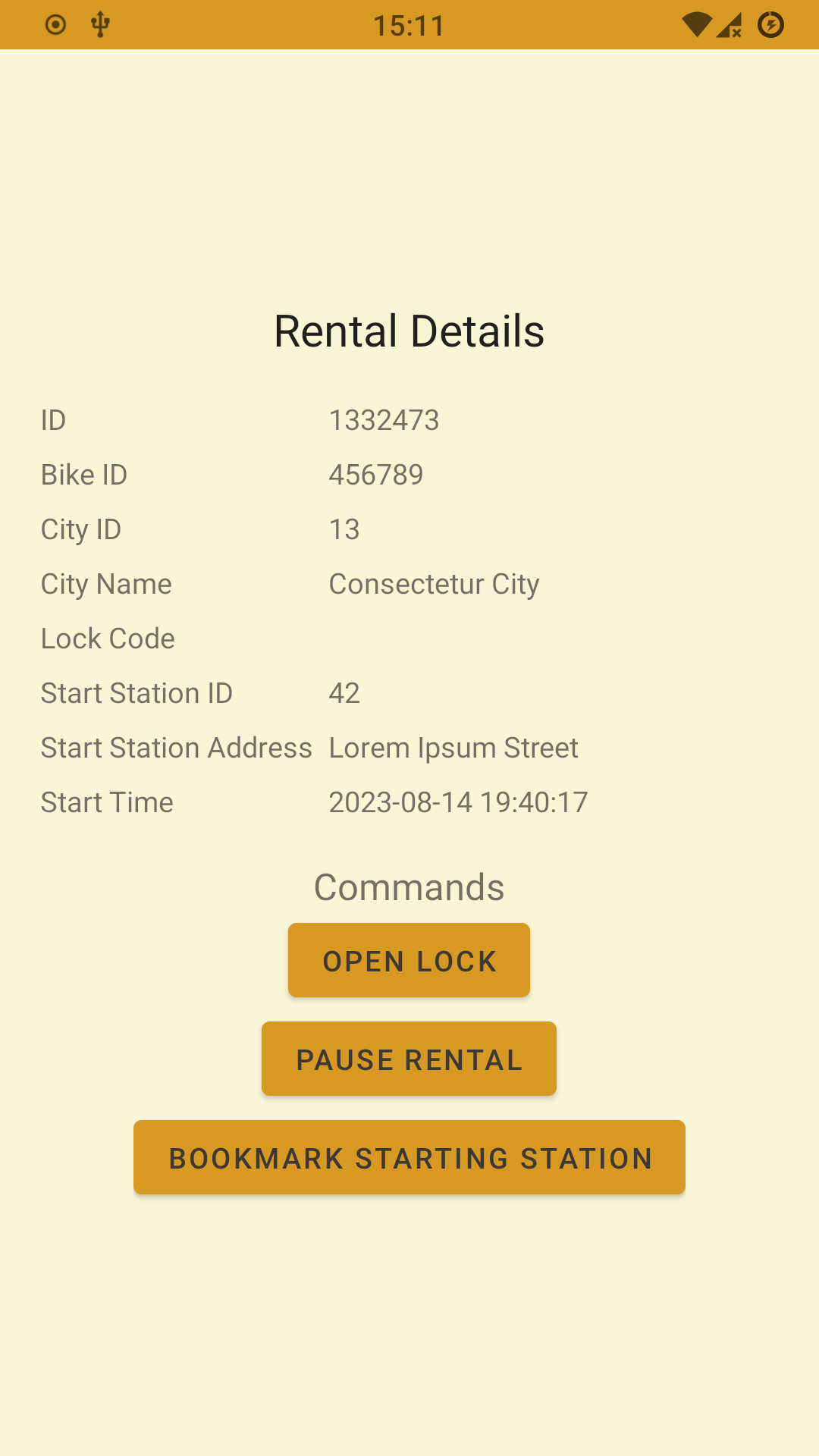Viewport: 819px width, 1456px height.
Task: Bookmark the starting station
Action: tap(409, 1157)
